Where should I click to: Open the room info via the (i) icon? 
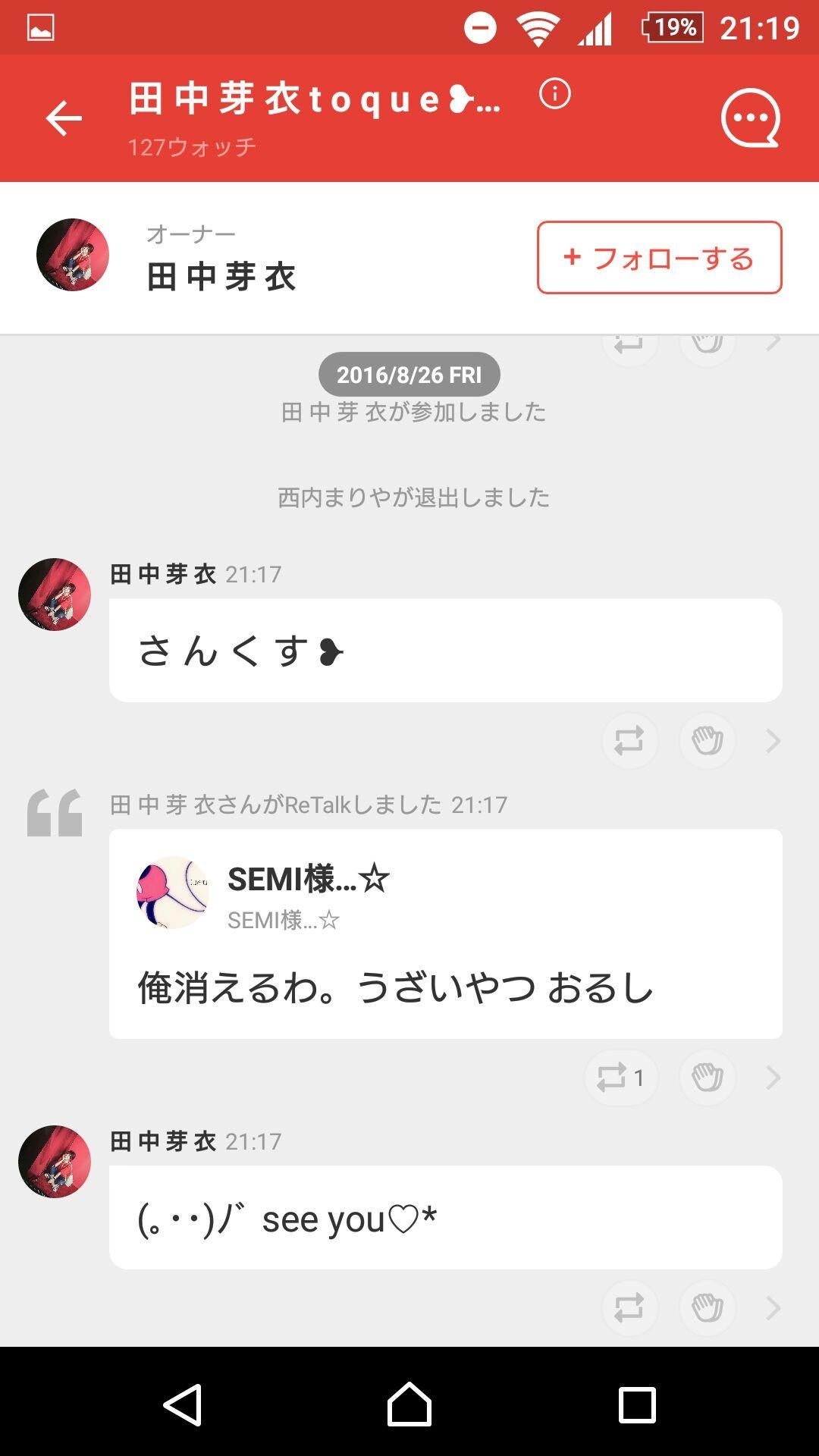(554, 94)
